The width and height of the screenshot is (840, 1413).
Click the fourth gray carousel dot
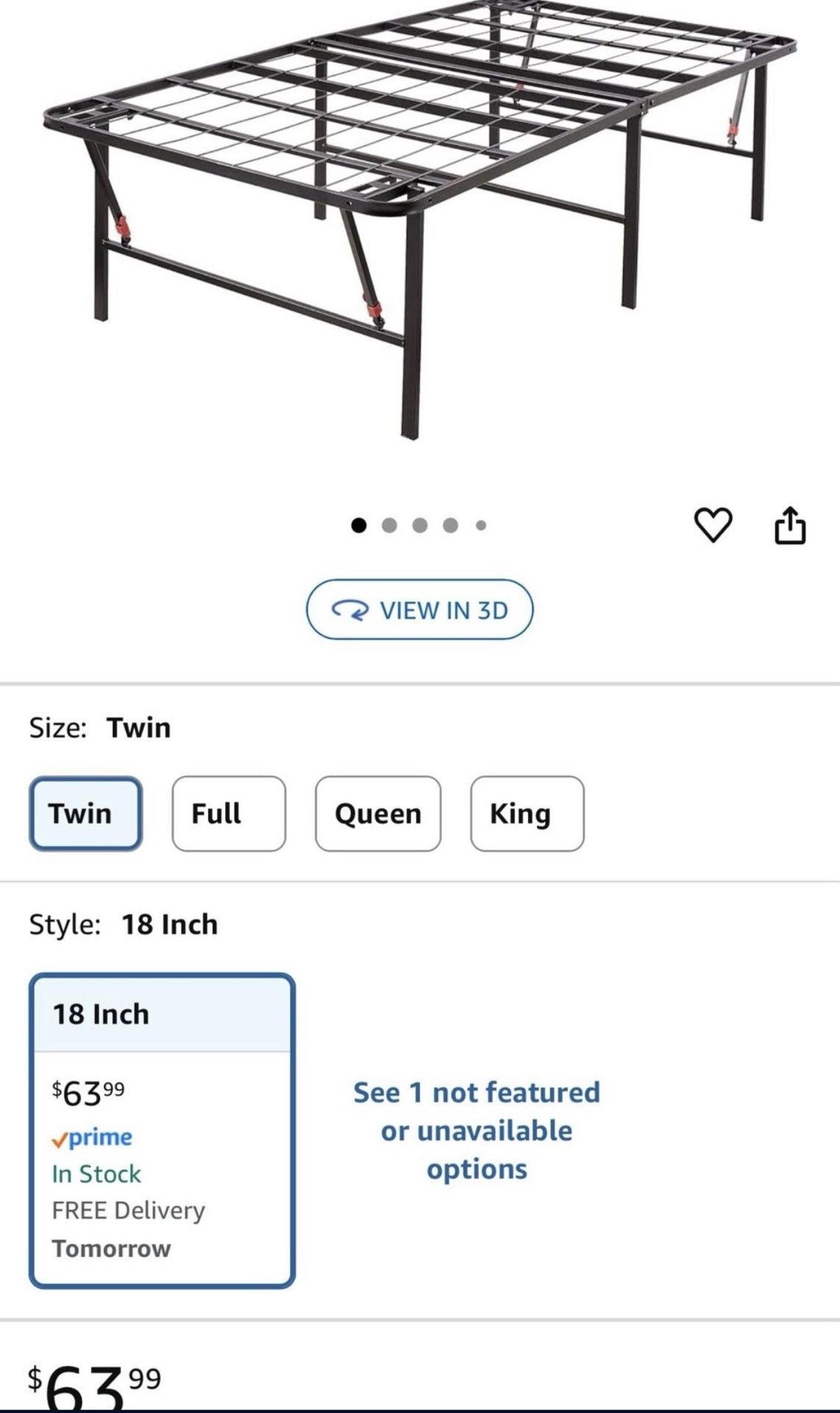[450, 524]
